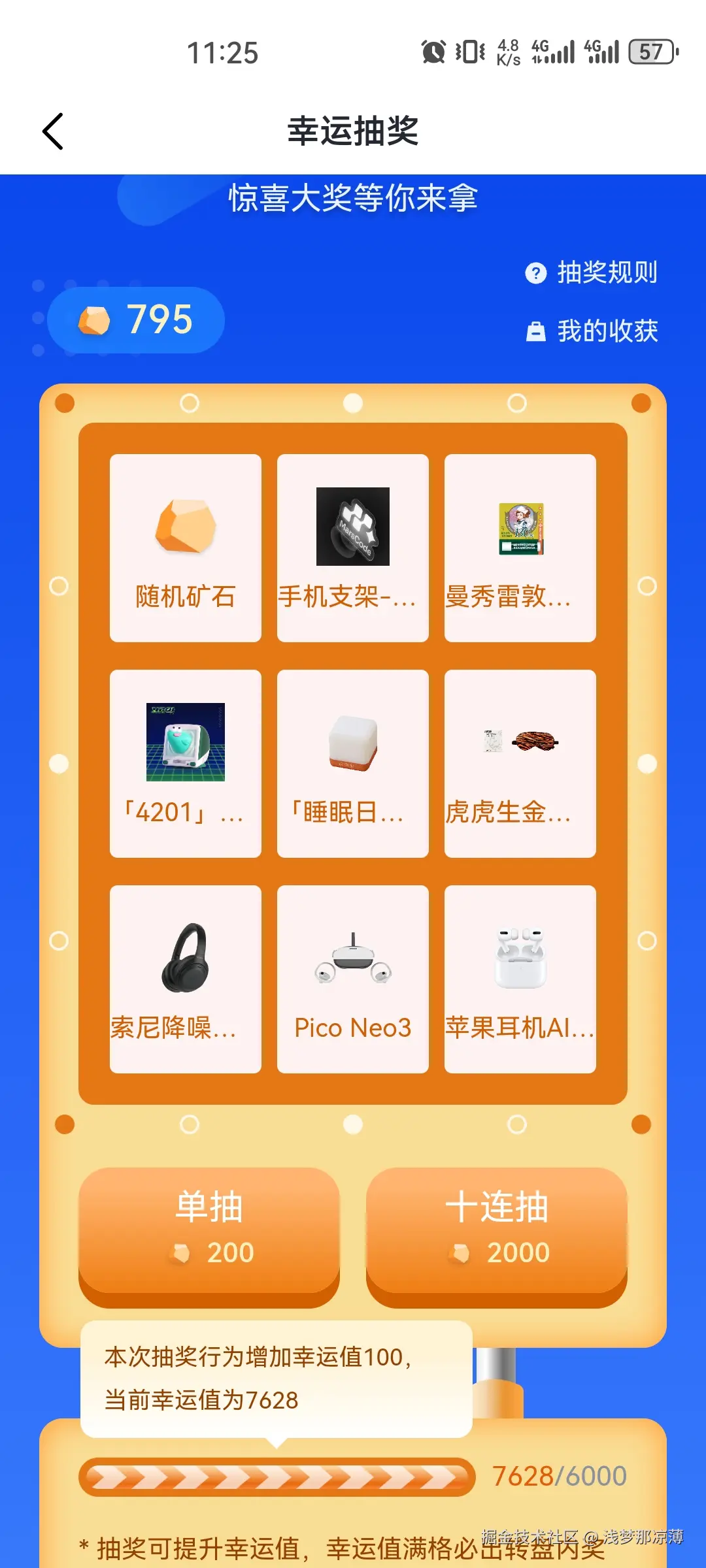The width and height of the screenshot is (706, 1568).
Task: Open 我的收获 to view winnings
Action: pos(608,331)
